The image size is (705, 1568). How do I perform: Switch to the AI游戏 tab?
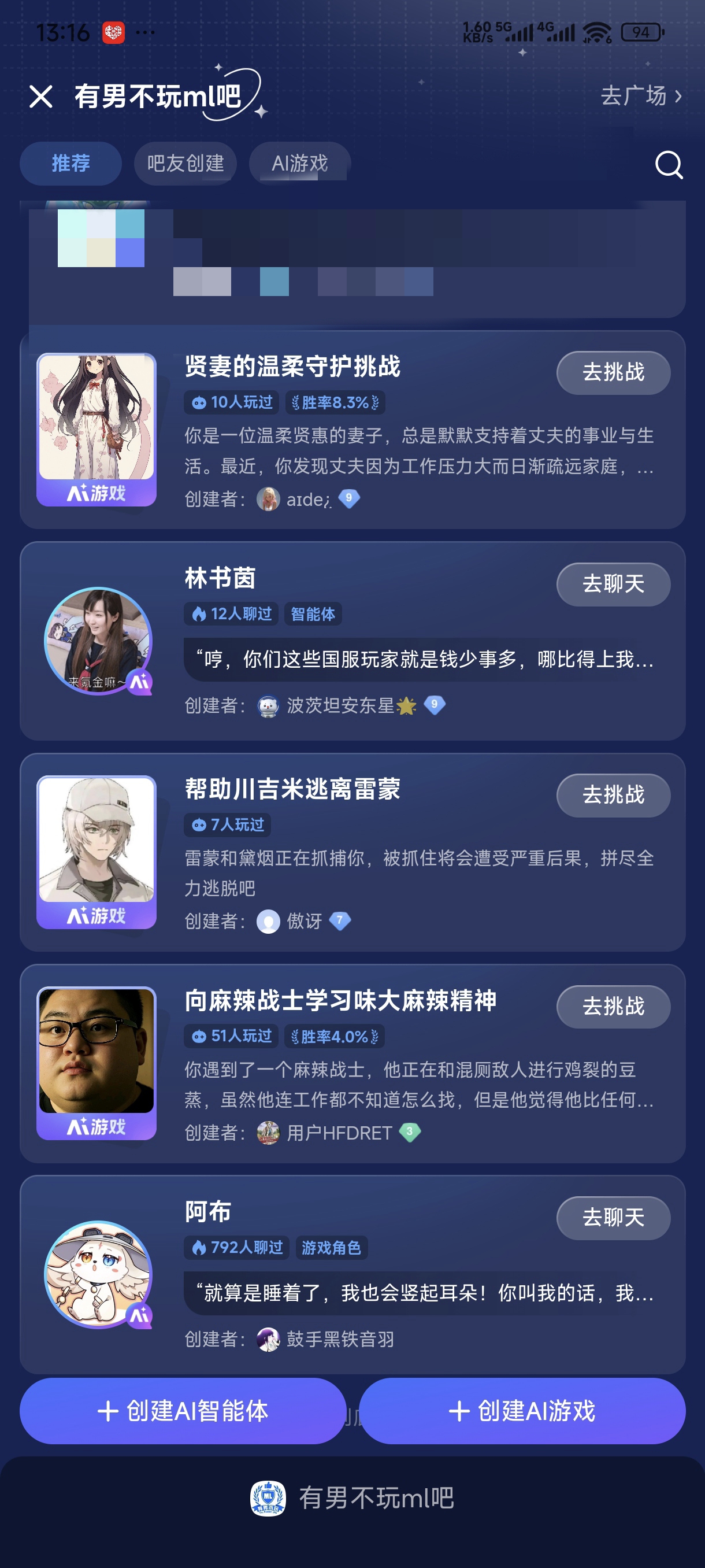[299, 163]
